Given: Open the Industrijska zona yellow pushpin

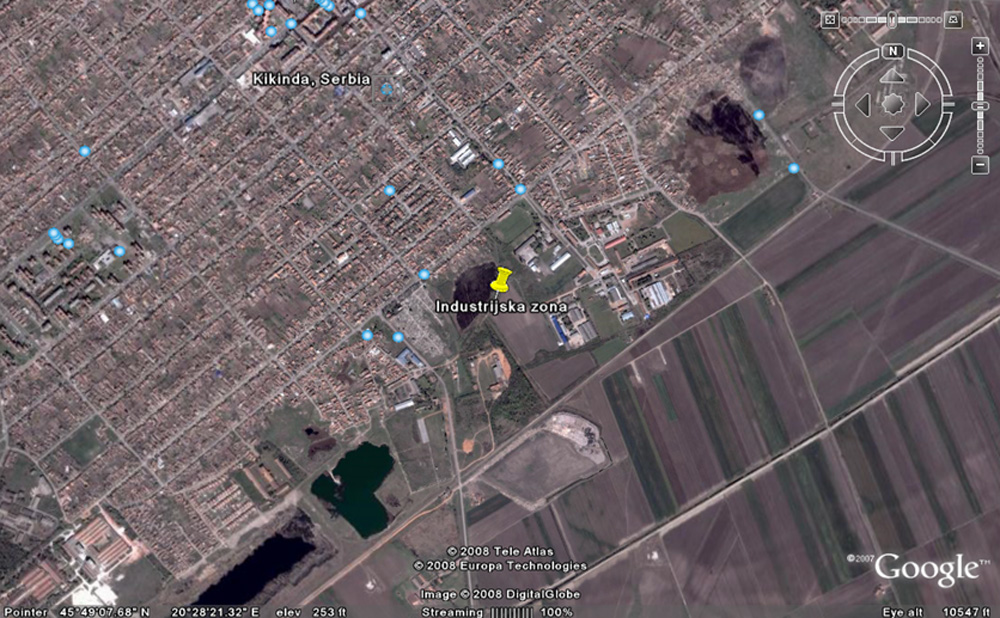Looking at the screenshot, I should [500, 280].
